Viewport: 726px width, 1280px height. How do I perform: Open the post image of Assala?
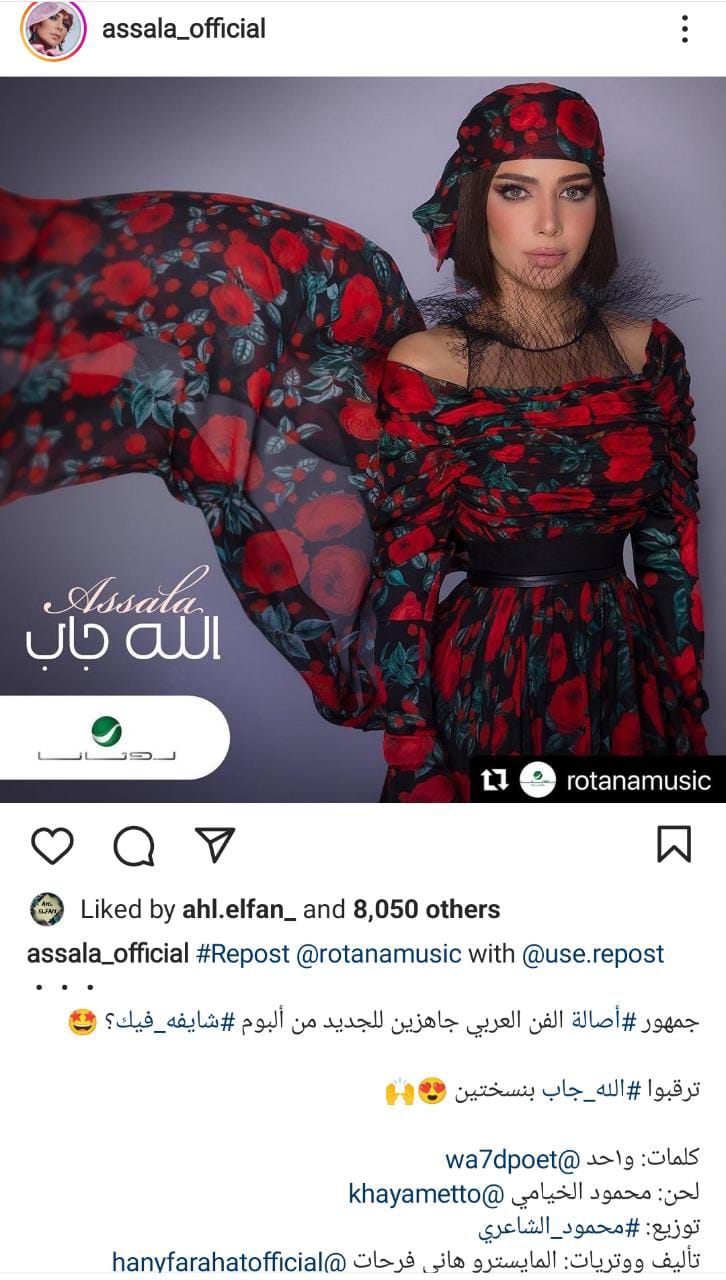[363, 440]
